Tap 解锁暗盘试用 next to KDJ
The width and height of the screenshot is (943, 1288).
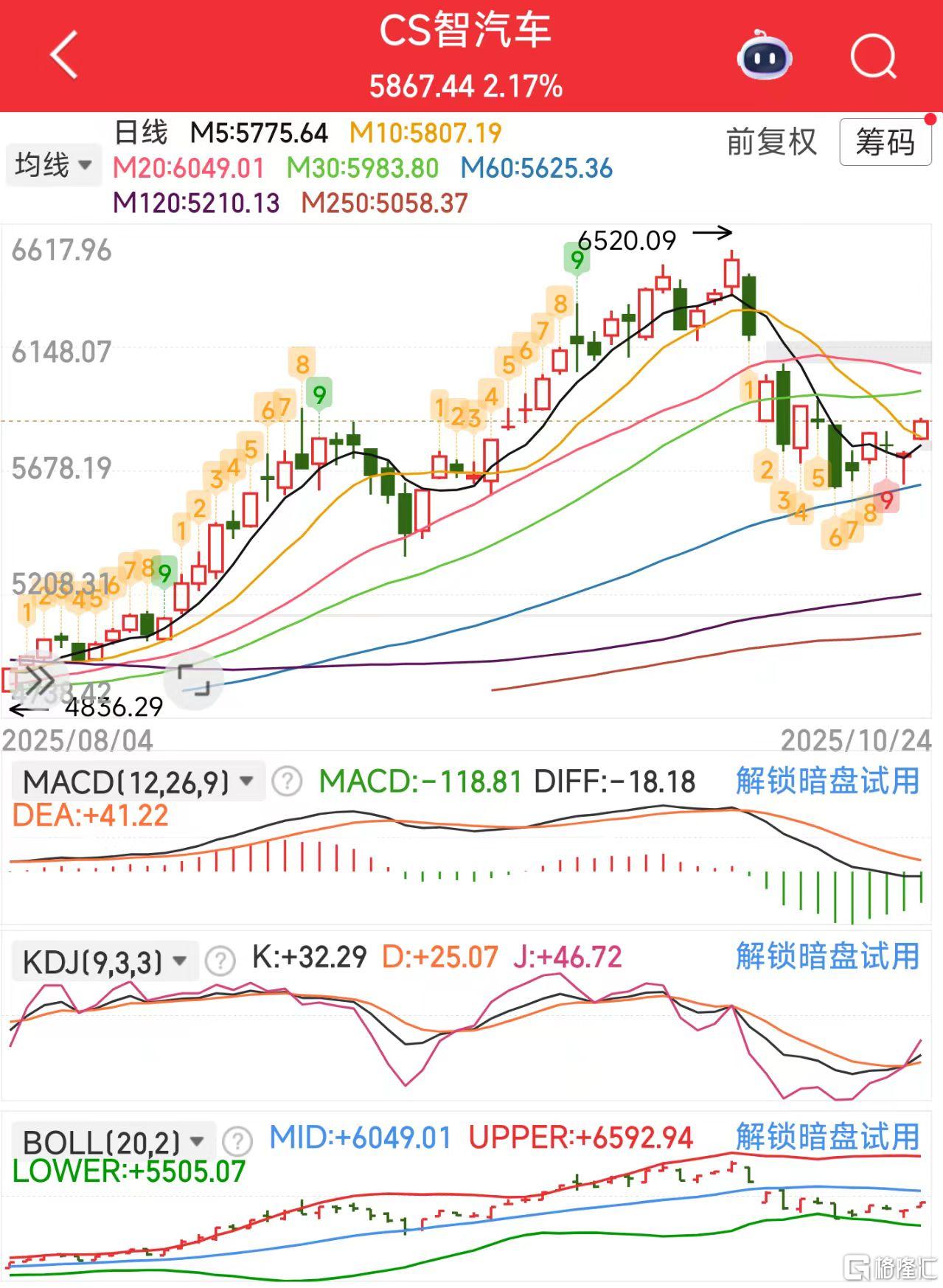(x=827, y=956)
